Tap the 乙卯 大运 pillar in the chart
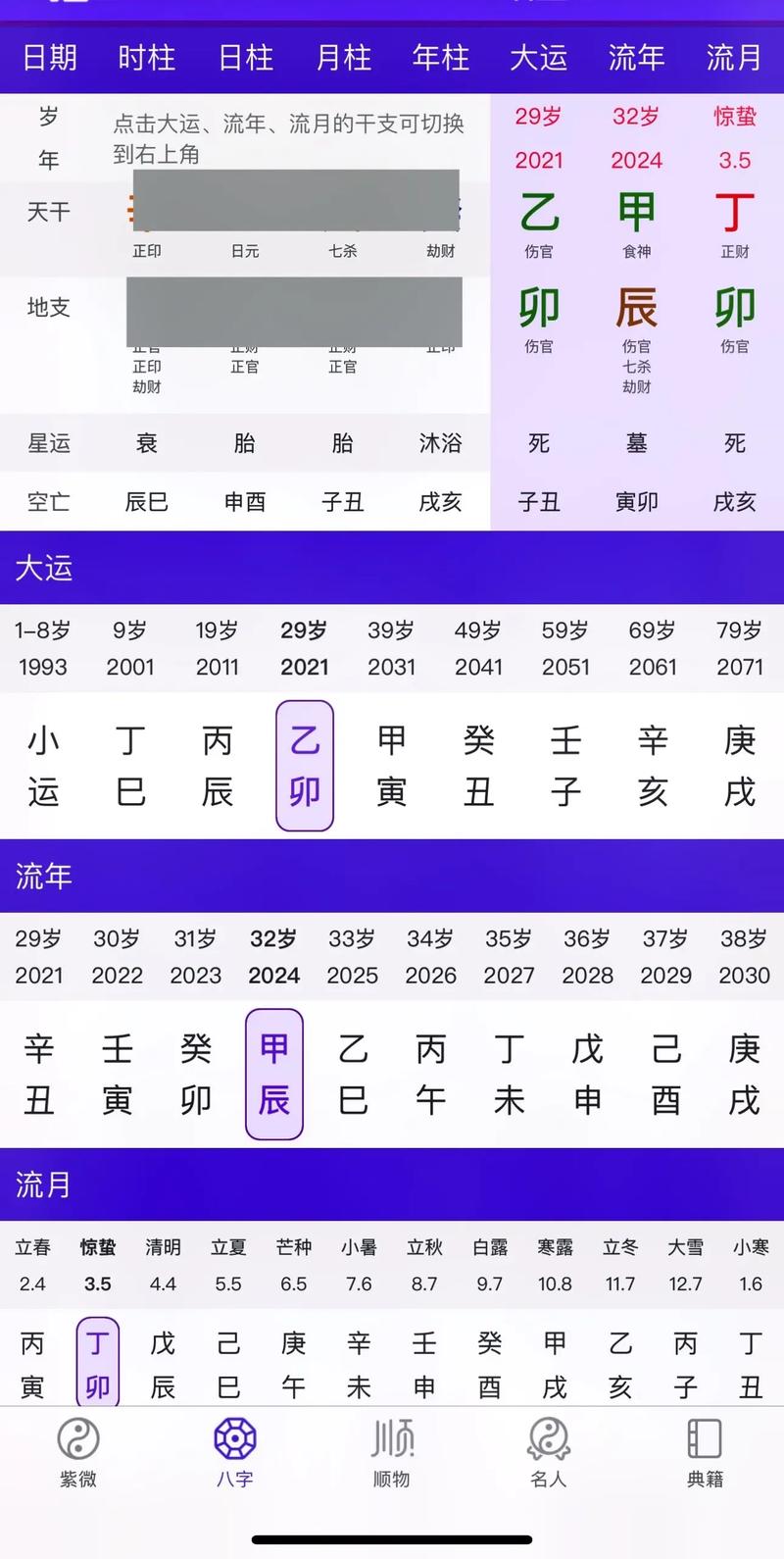The width and height of the screenshot is (784, 1559). (539, 260)
